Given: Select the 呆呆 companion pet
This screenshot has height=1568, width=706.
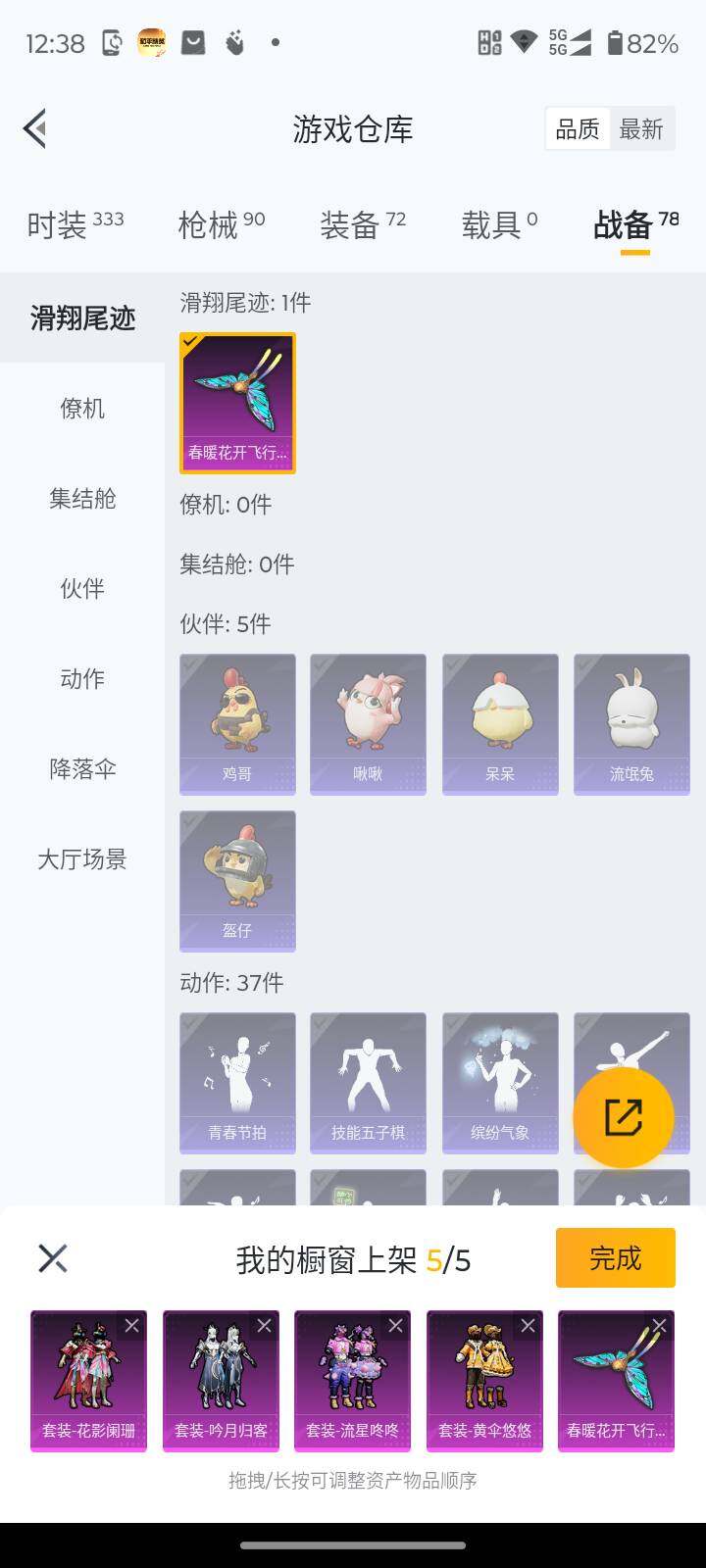Looking at the screenshot, I should pos(499,723).
